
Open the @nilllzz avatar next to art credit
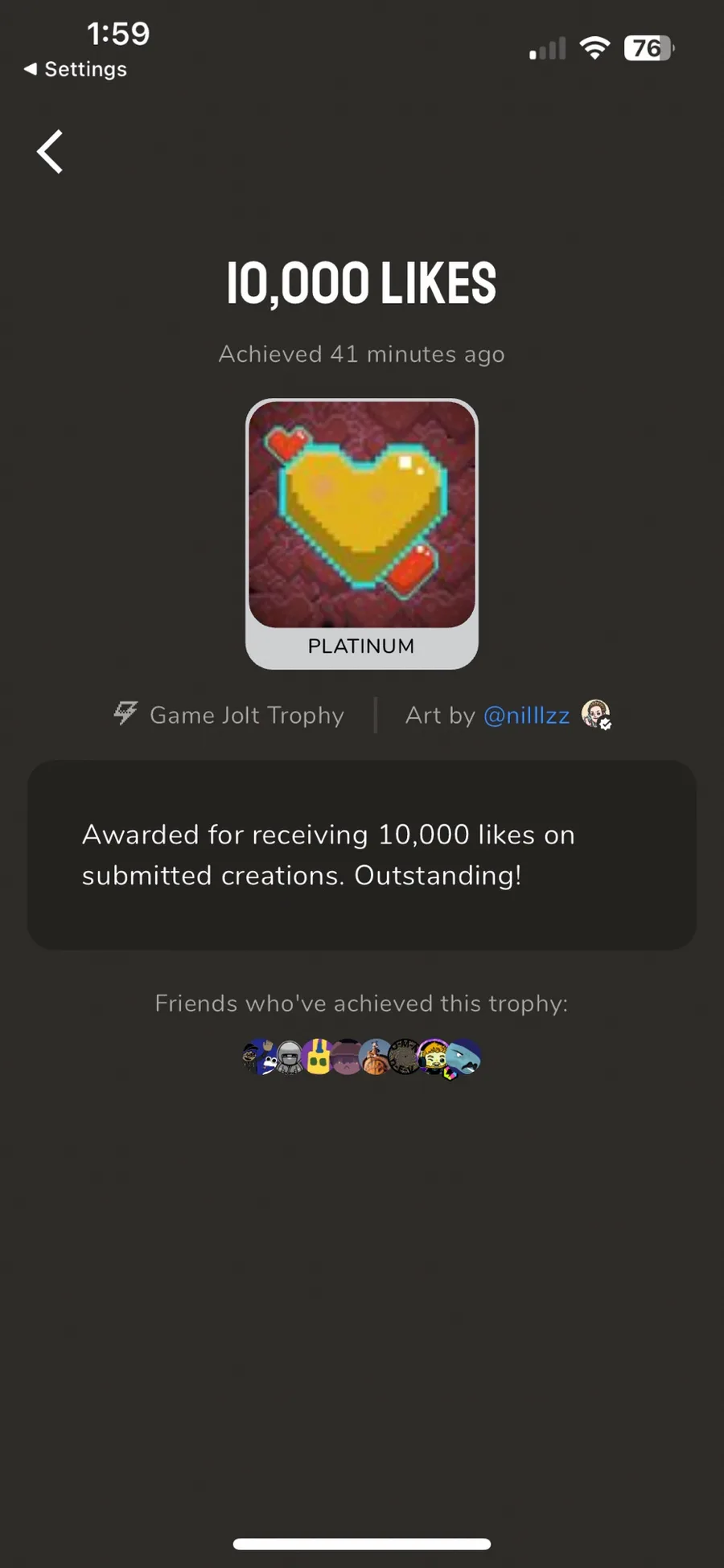596,714
